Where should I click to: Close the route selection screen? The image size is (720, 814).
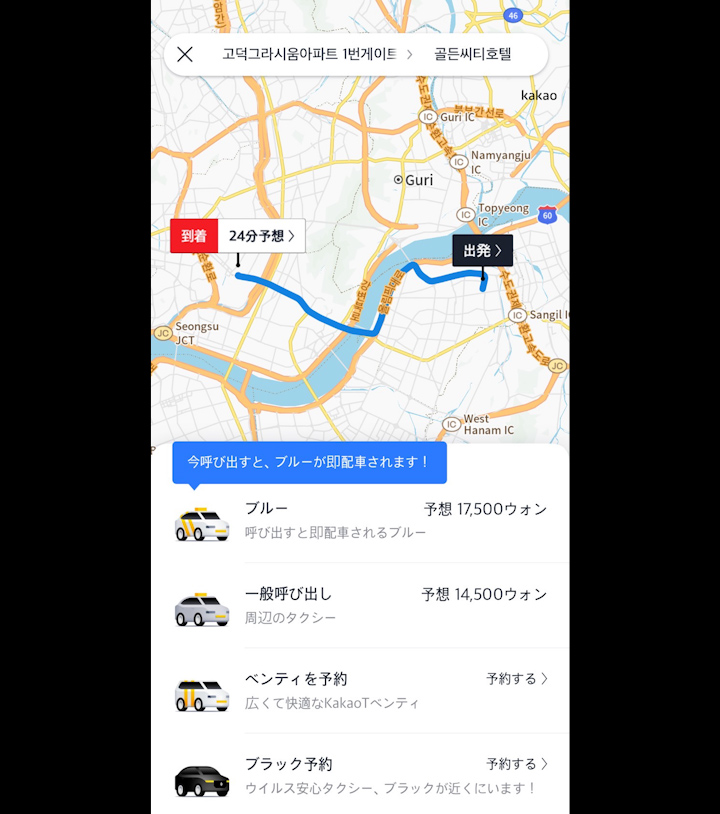[185, 54]
